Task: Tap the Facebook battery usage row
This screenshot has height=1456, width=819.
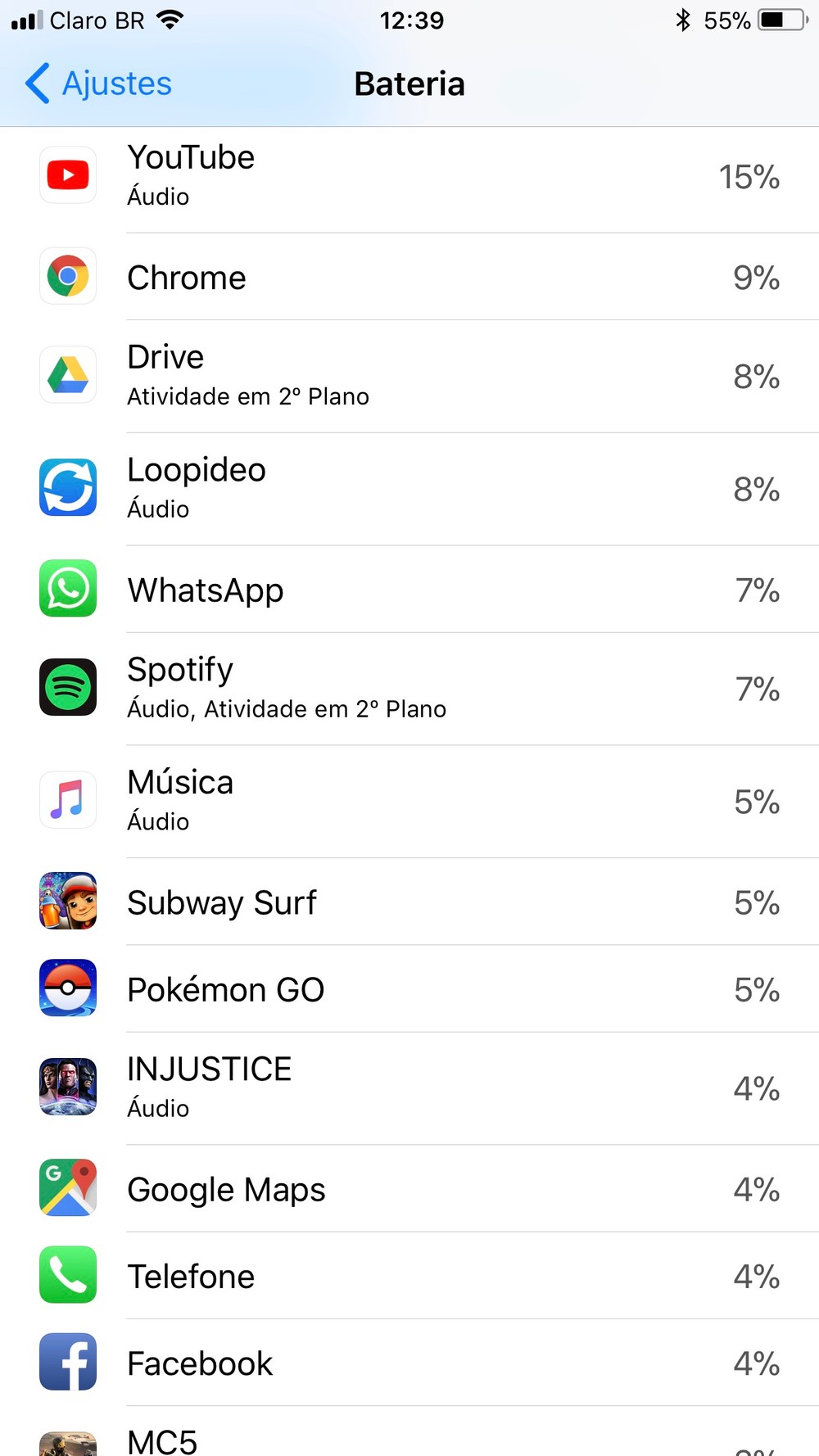Action: [x=409, y=1363]
